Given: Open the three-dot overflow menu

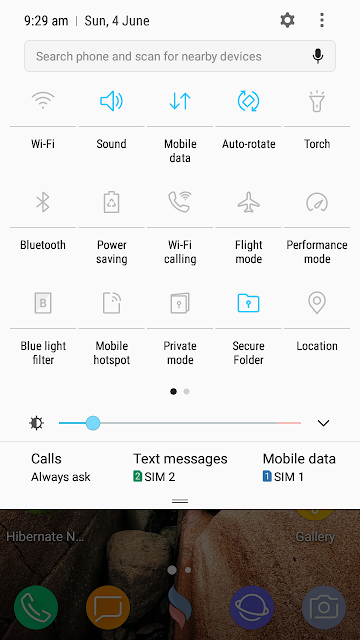Looking at the screenshot, I should click(322, 20).
